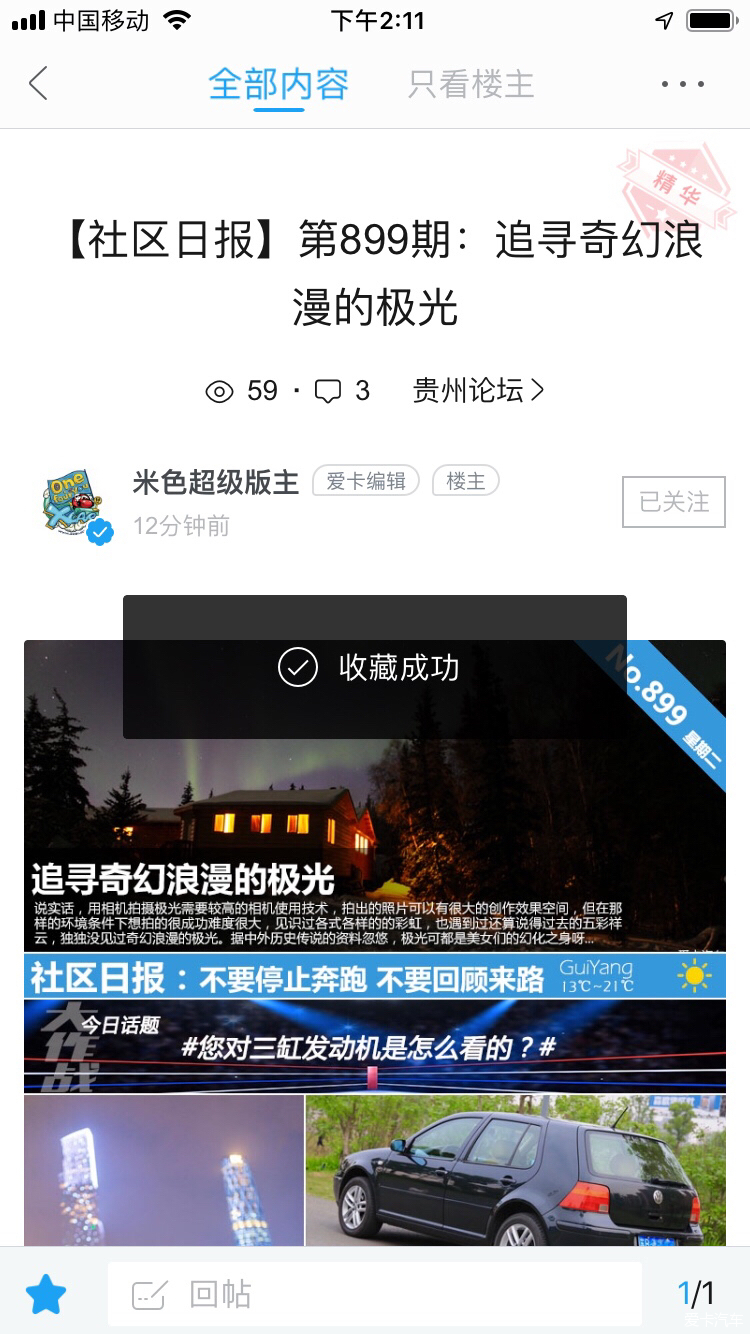Go back using the top-left arrow

[38, 84]
